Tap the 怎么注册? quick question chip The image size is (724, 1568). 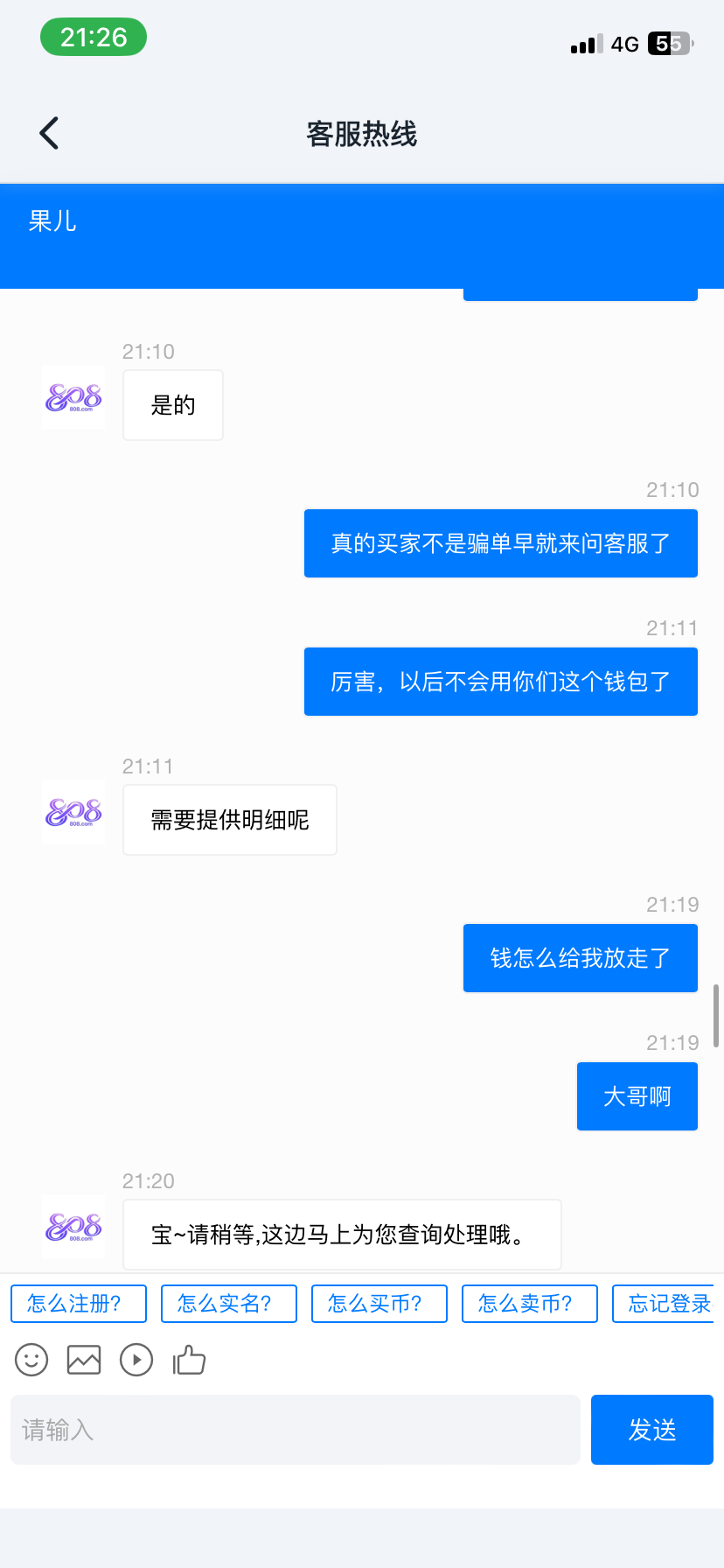click(79, 1304)
